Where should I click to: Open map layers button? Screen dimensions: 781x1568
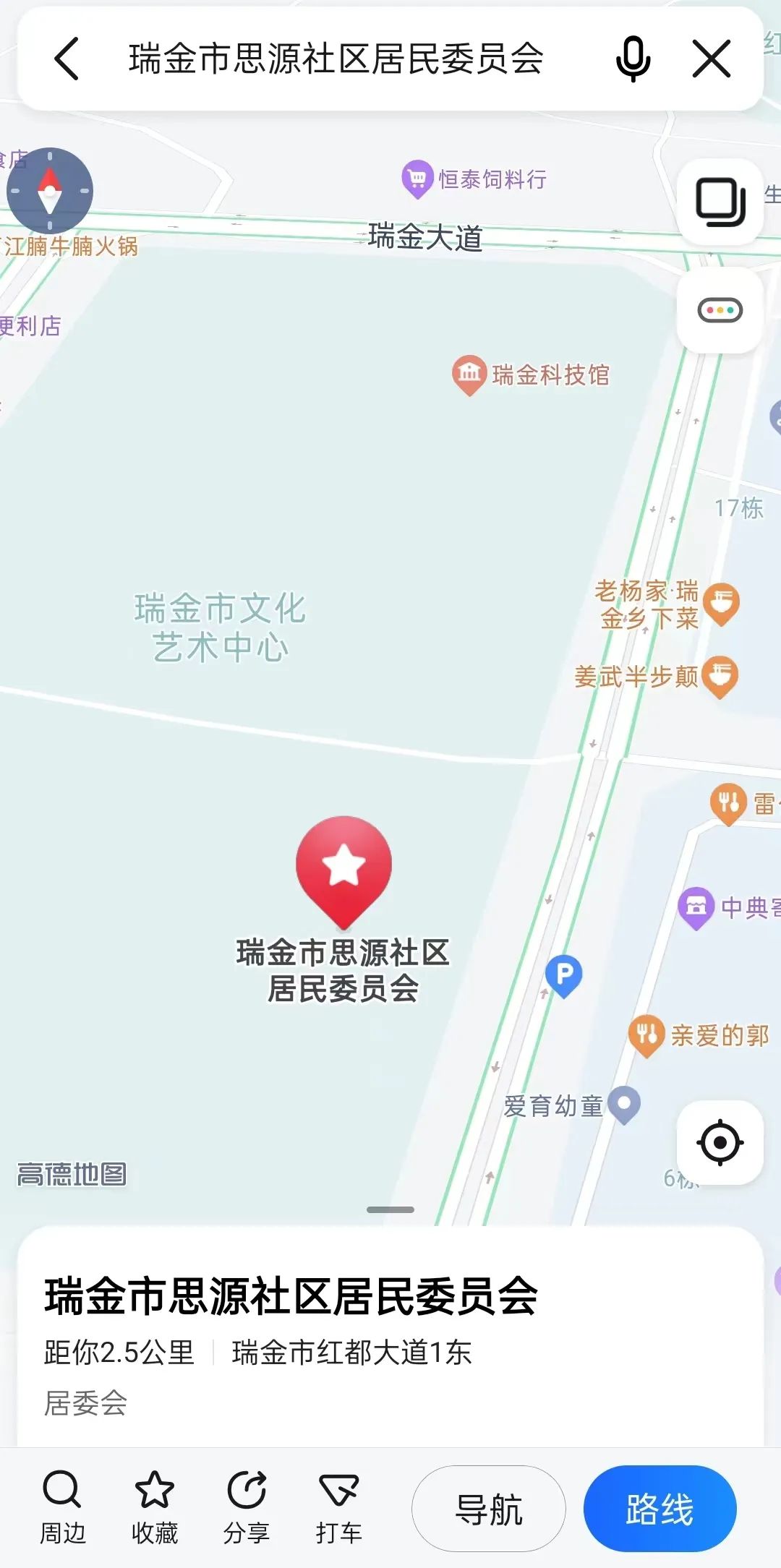click(720, 202)
